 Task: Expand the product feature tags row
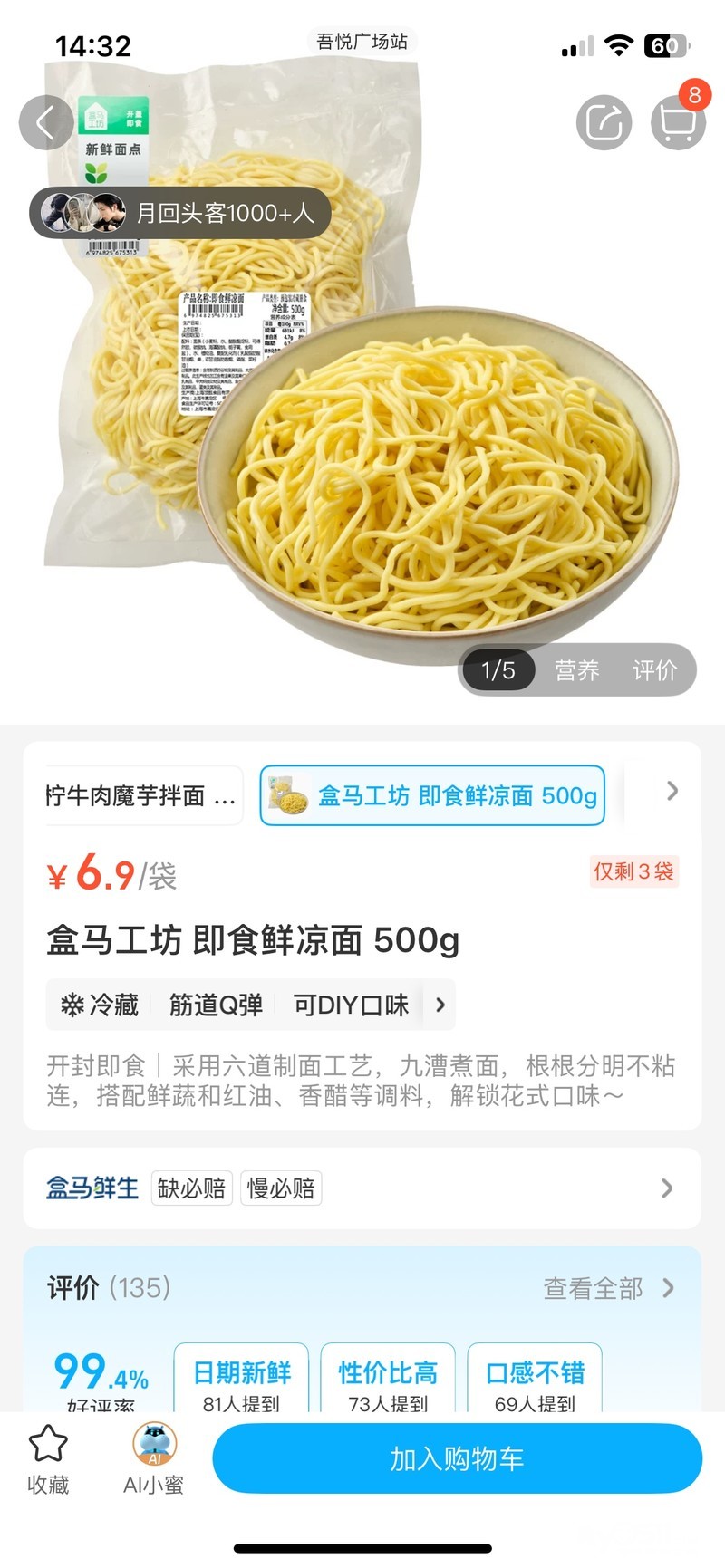click(440, 1005)
